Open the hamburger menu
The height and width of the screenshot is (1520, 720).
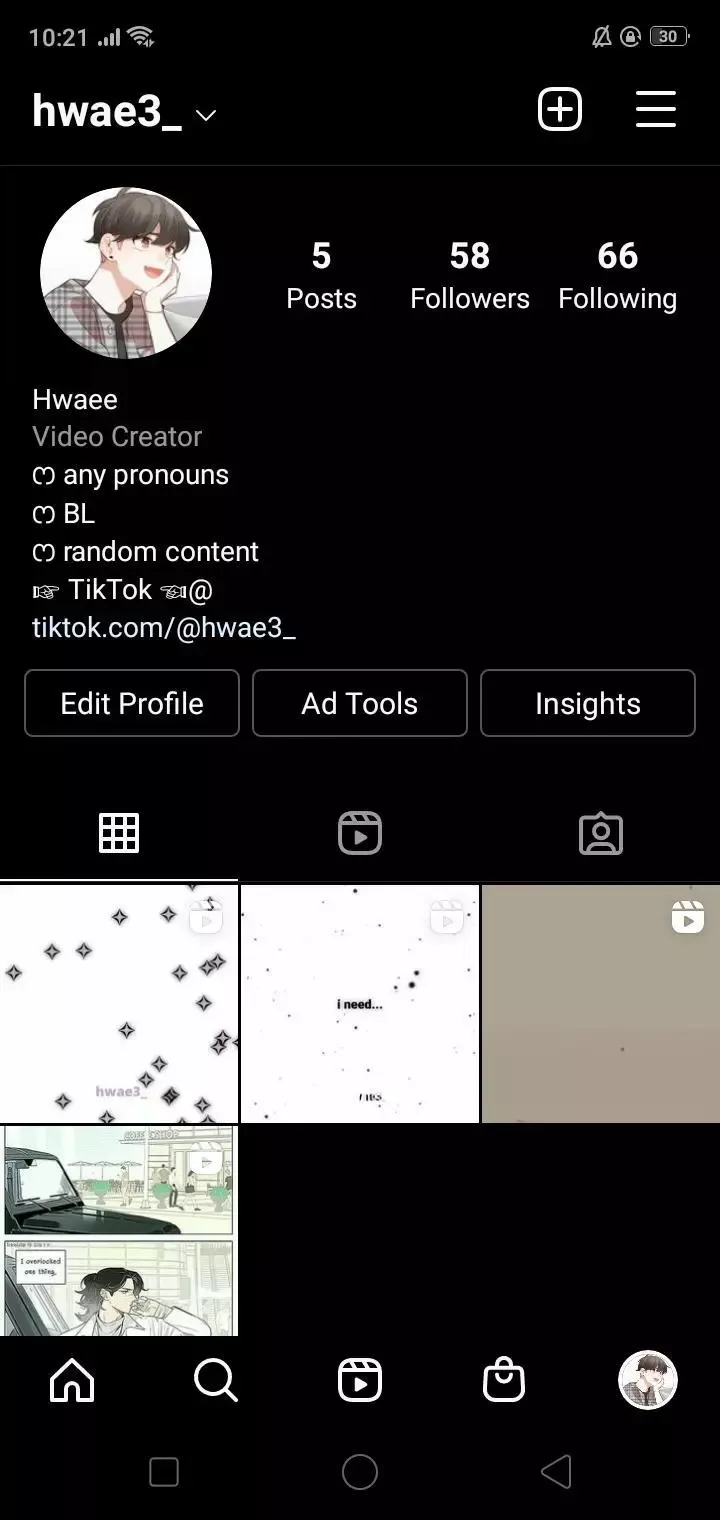click(x=656, y=109)
